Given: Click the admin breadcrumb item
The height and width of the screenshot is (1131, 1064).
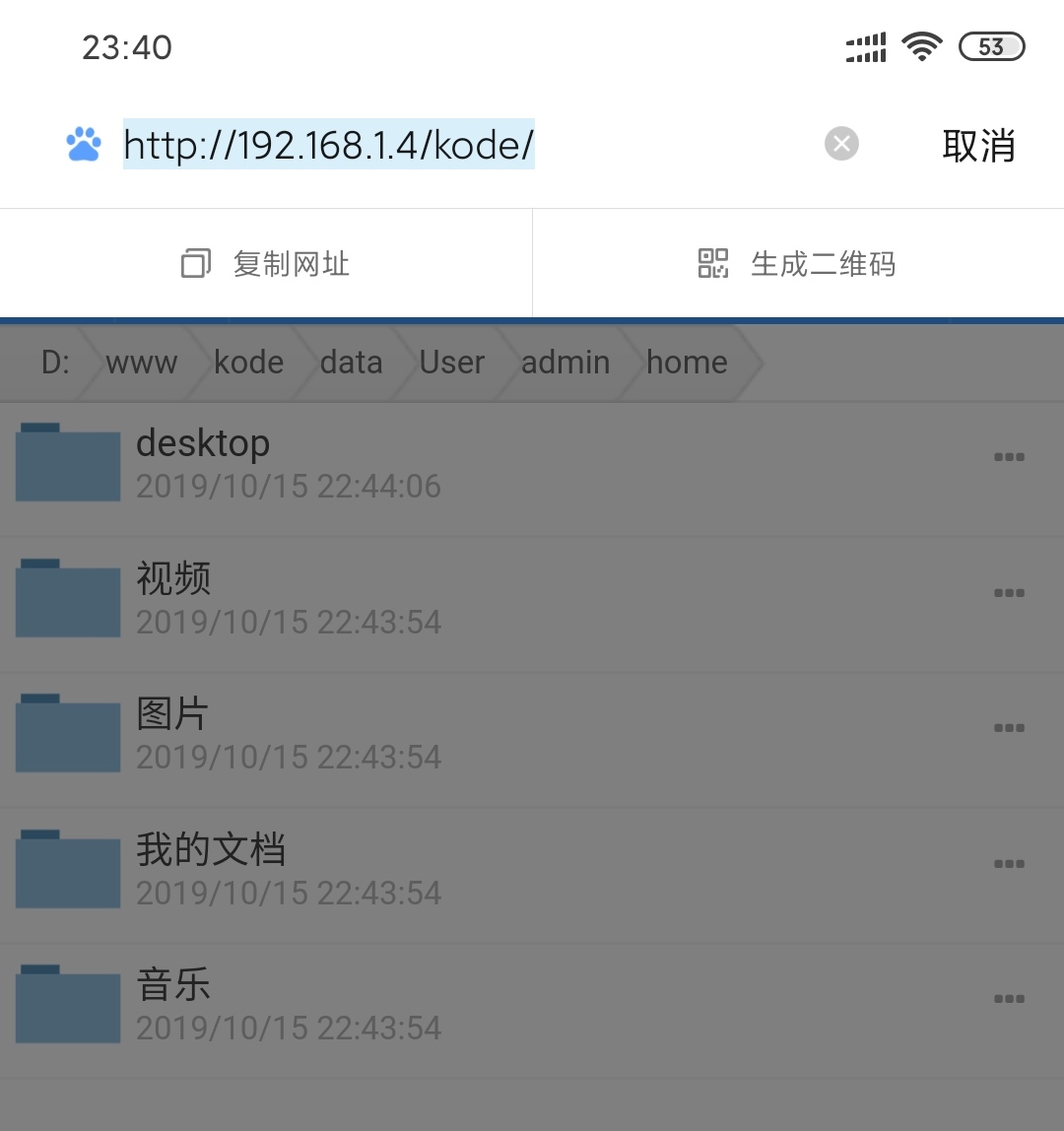Looking at the screenshot, I should pos(565,363).
